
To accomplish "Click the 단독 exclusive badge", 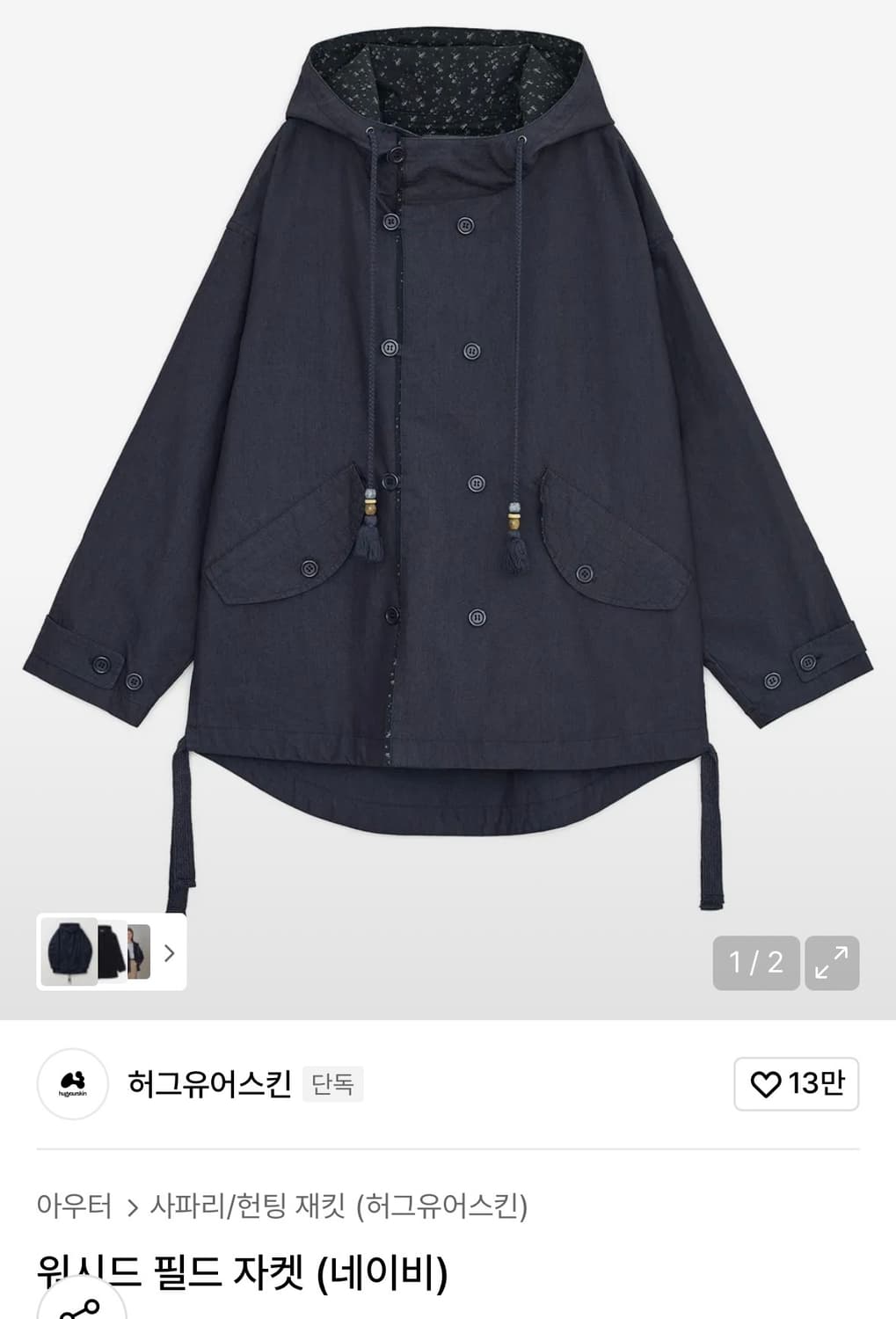I will 330,1084.
